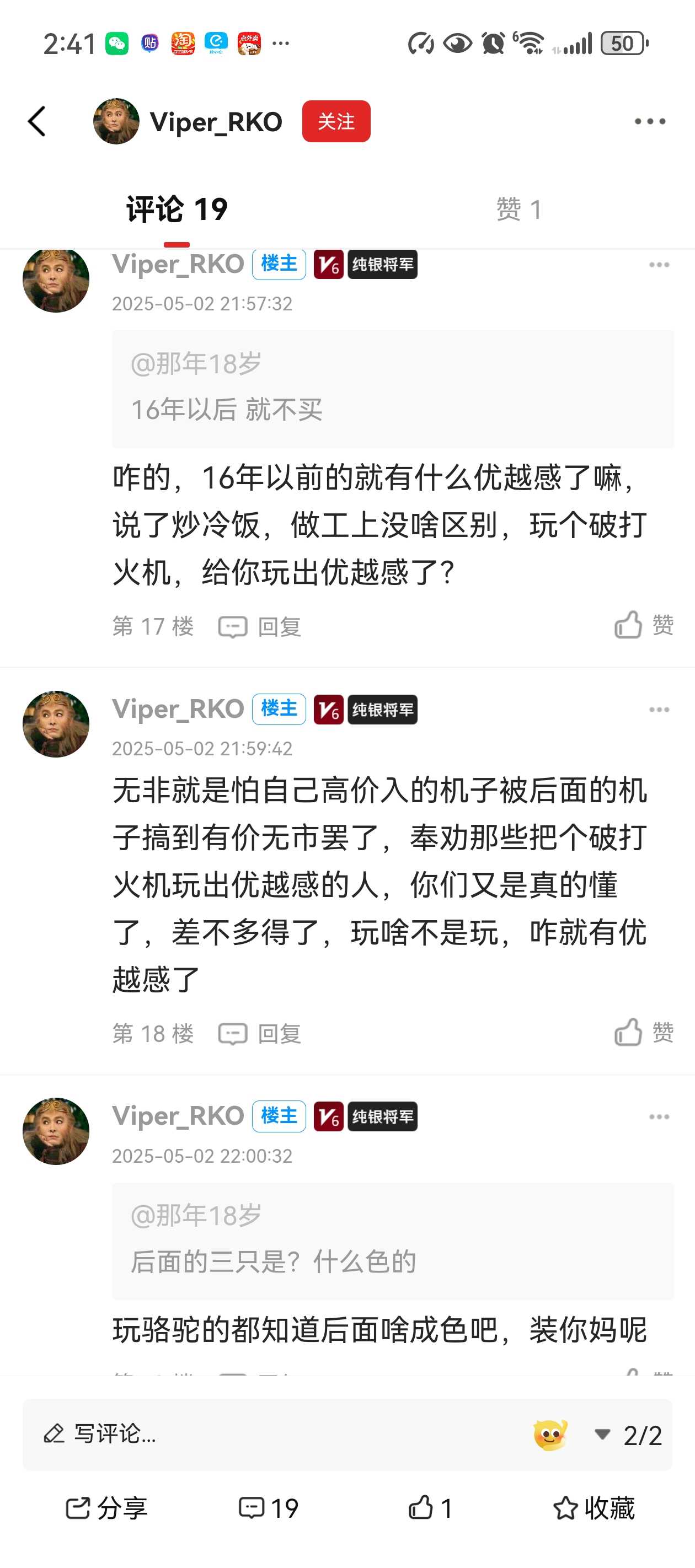Open more options on the 21:59:42 comment

659,710
